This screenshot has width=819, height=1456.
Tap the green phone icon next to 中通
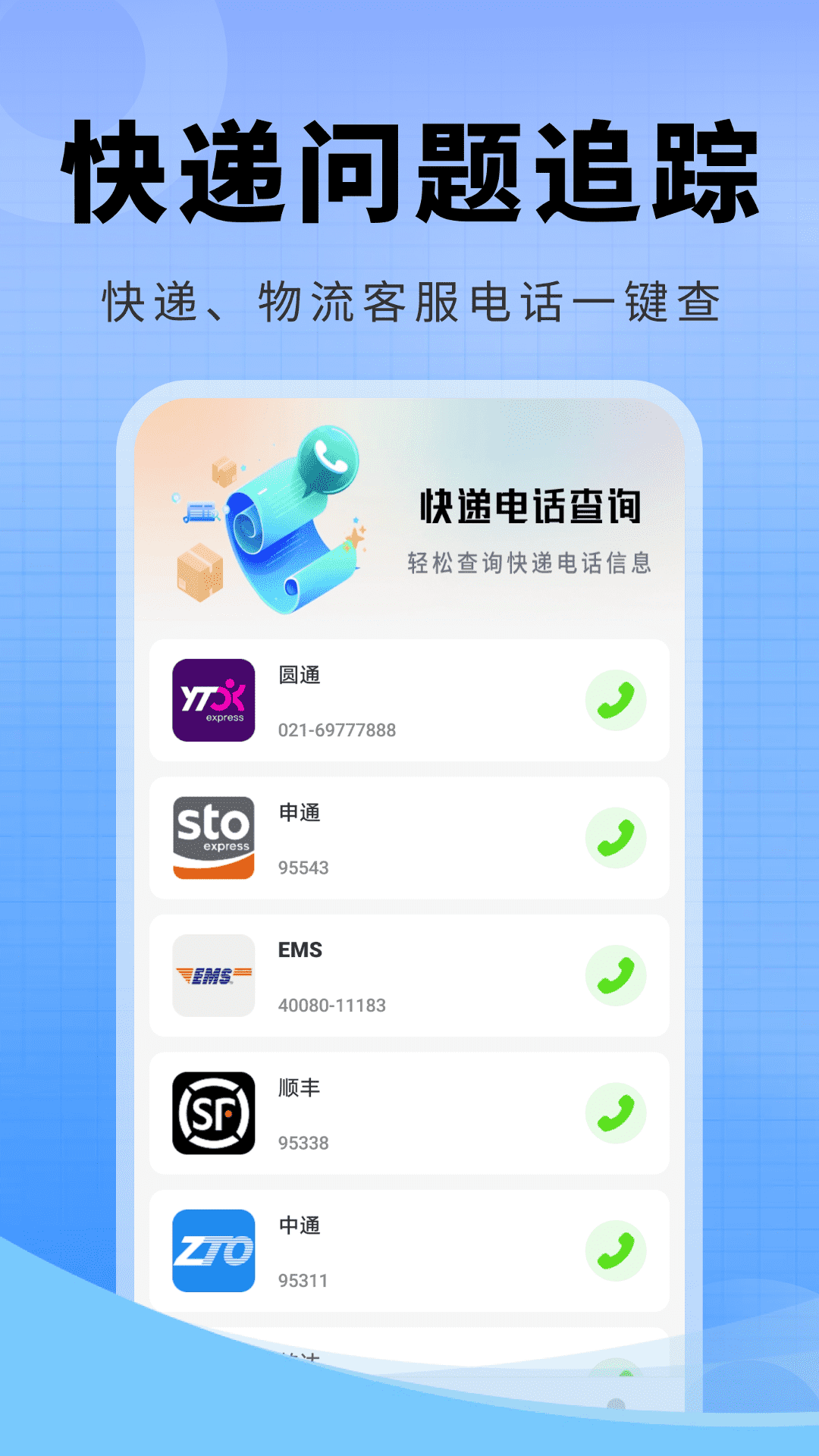tap(617, 1250)
